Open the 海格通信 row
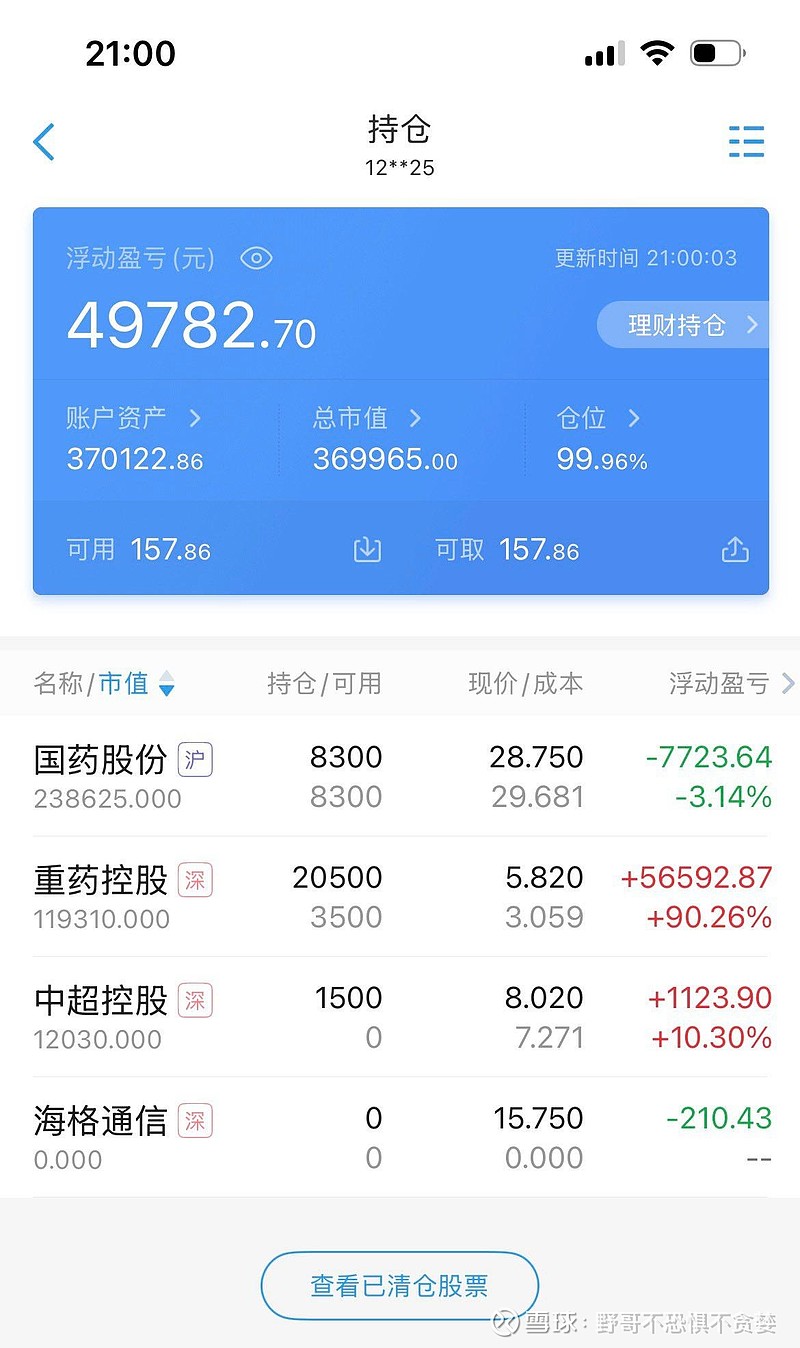The width and height of the screenshot is (800, 1348). click(x=400, y=1137)
